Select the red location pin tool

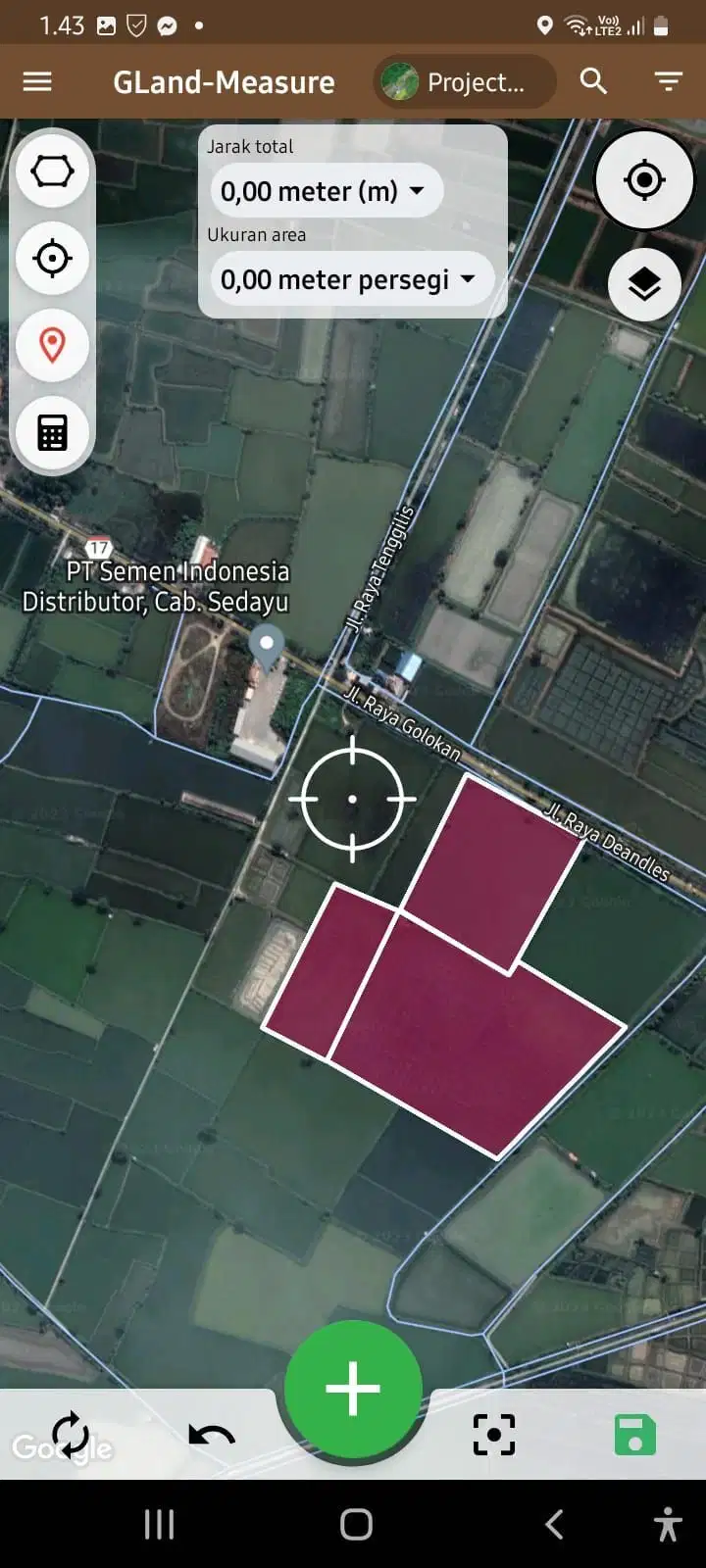[52, 345]
